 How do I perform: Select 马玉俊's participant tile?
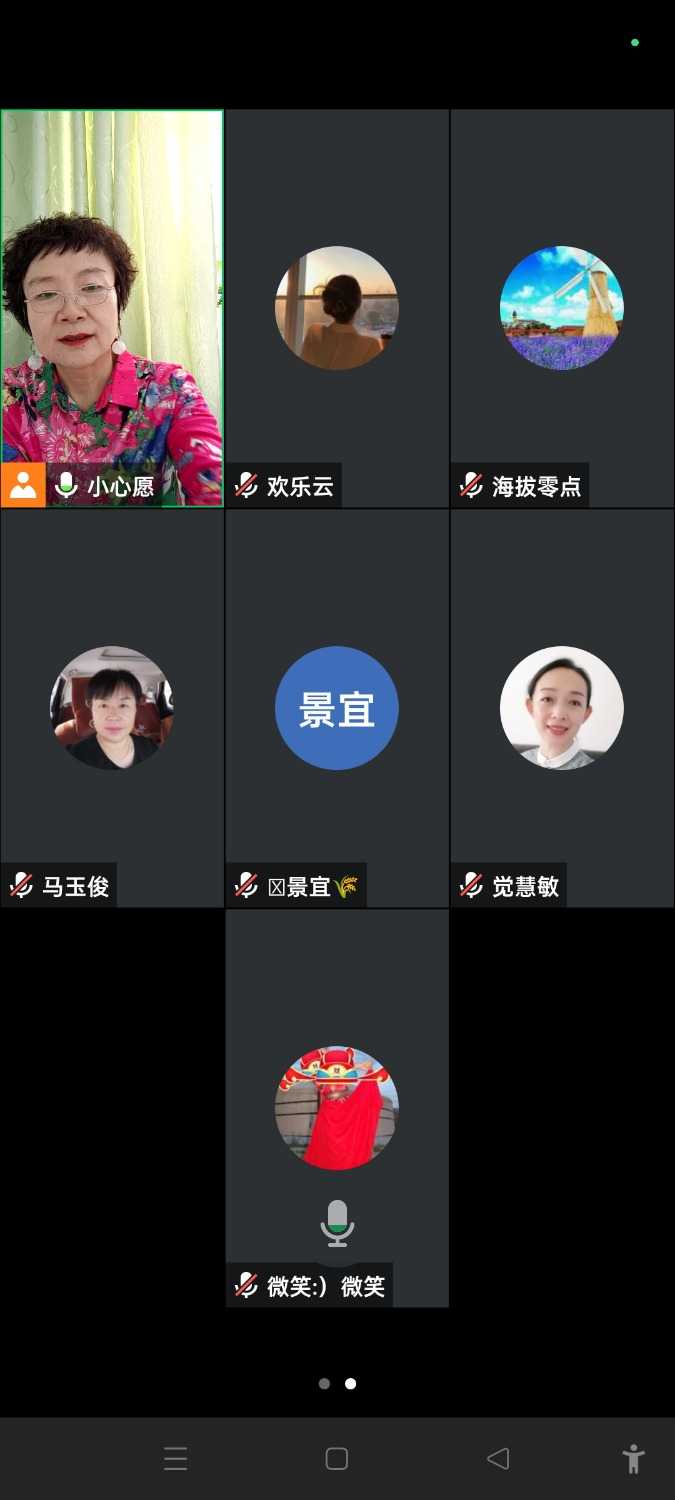pyautogui.click(x=112, y=708)
